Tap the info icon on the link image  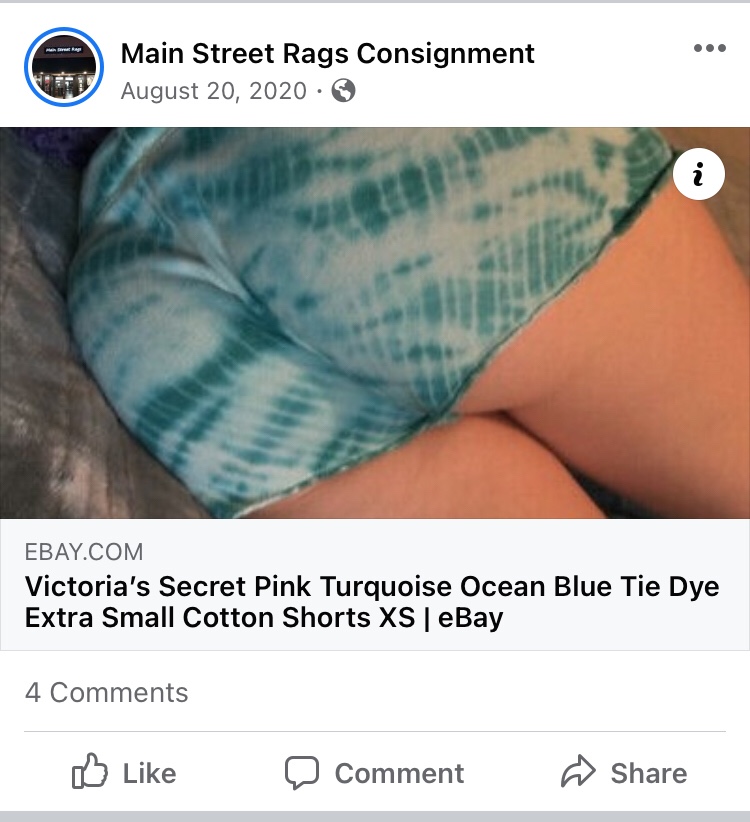(x=699, y=174)
